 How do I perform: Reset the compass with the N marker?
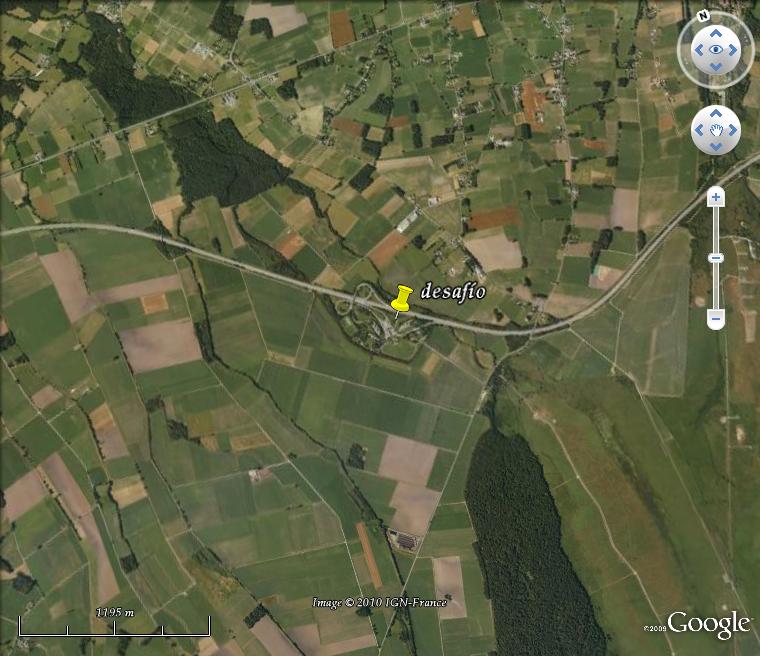(x=704, y=17)
